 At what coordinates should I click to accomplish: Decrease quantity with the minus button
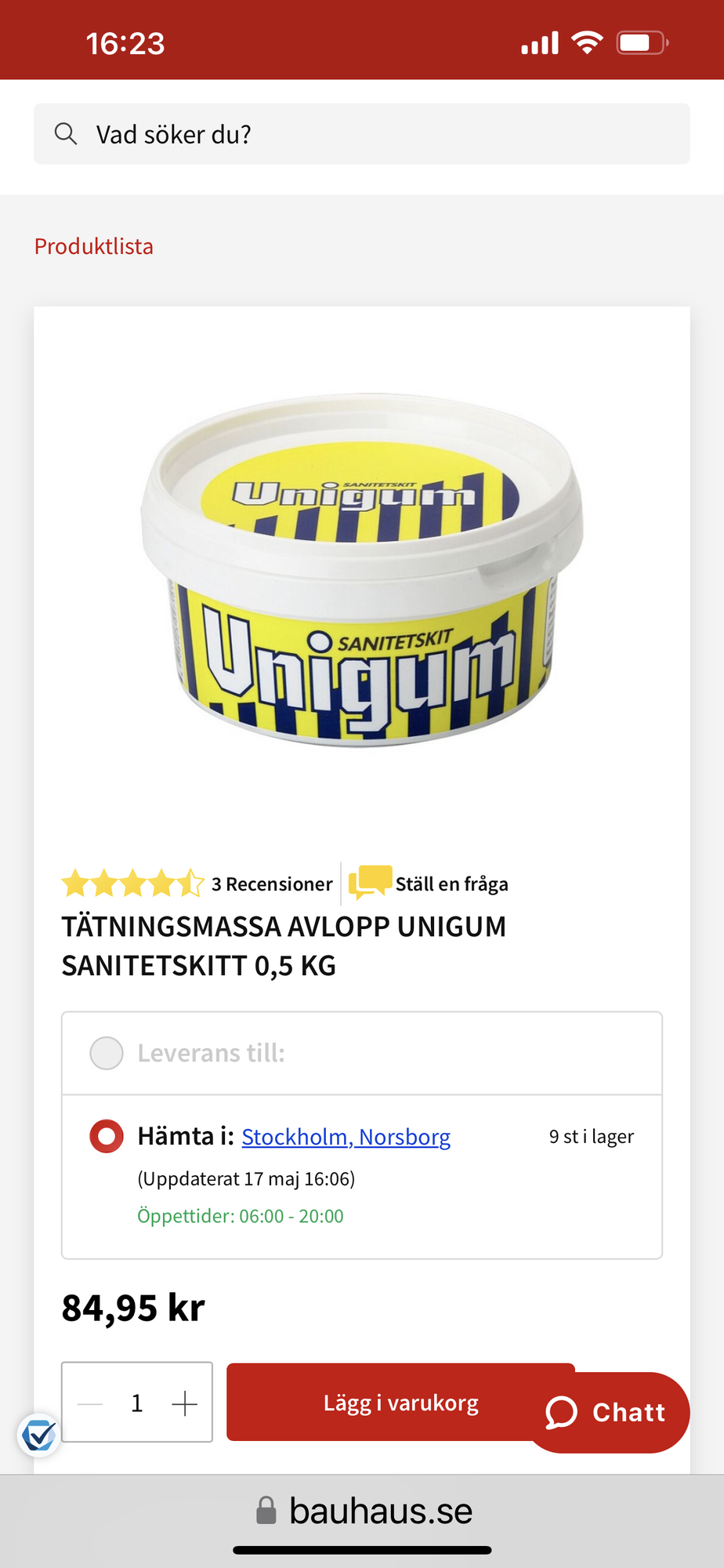point(90,1403)
